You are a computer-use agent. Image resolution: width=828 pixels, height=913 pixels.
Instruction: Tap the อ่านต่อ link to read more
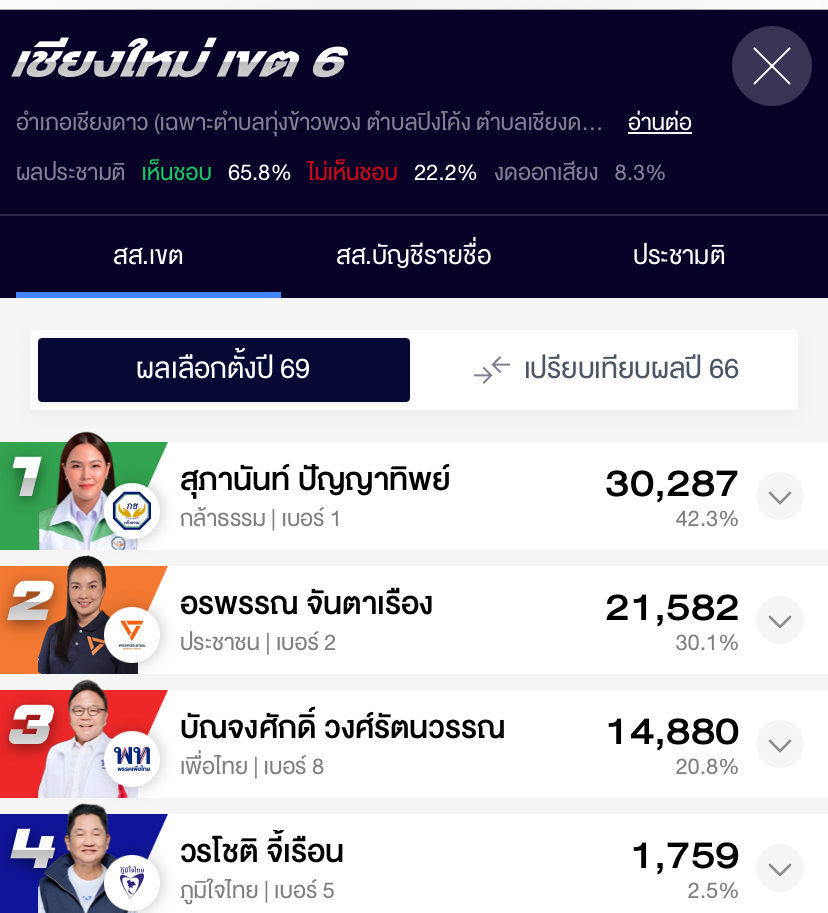click(x=659, y=123)
